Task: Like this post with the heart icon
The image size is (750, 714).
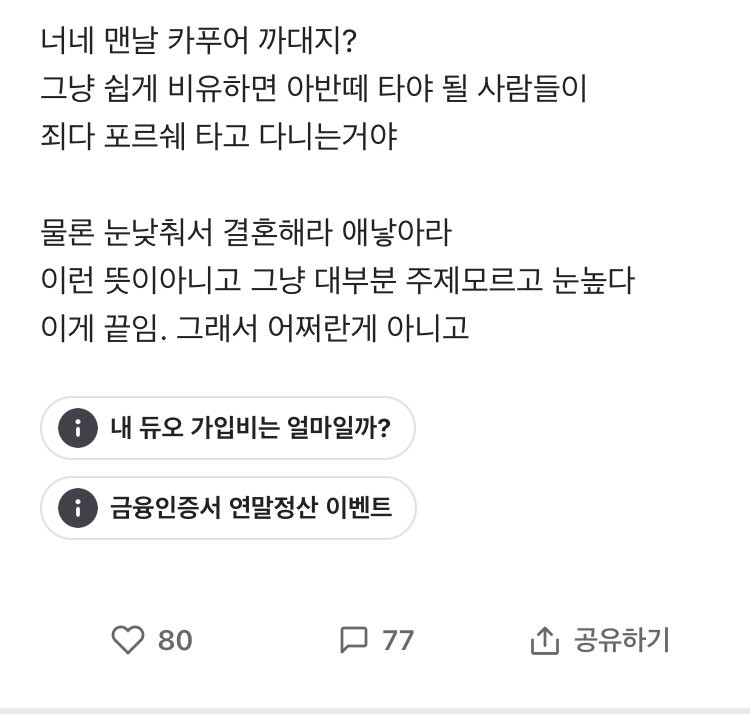Action: (128, 640)
